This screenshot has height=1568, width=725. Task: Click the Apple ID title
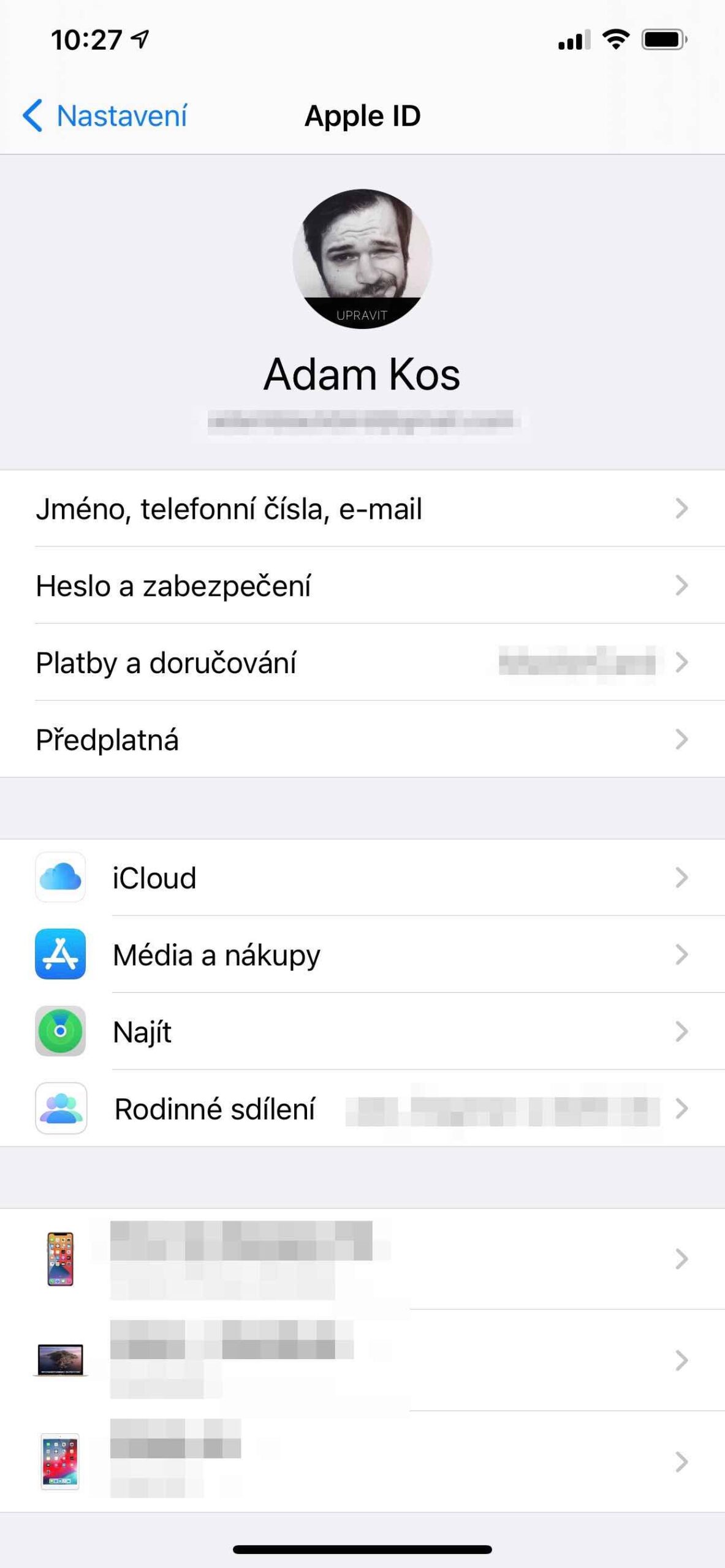click(x=362, y=115)
